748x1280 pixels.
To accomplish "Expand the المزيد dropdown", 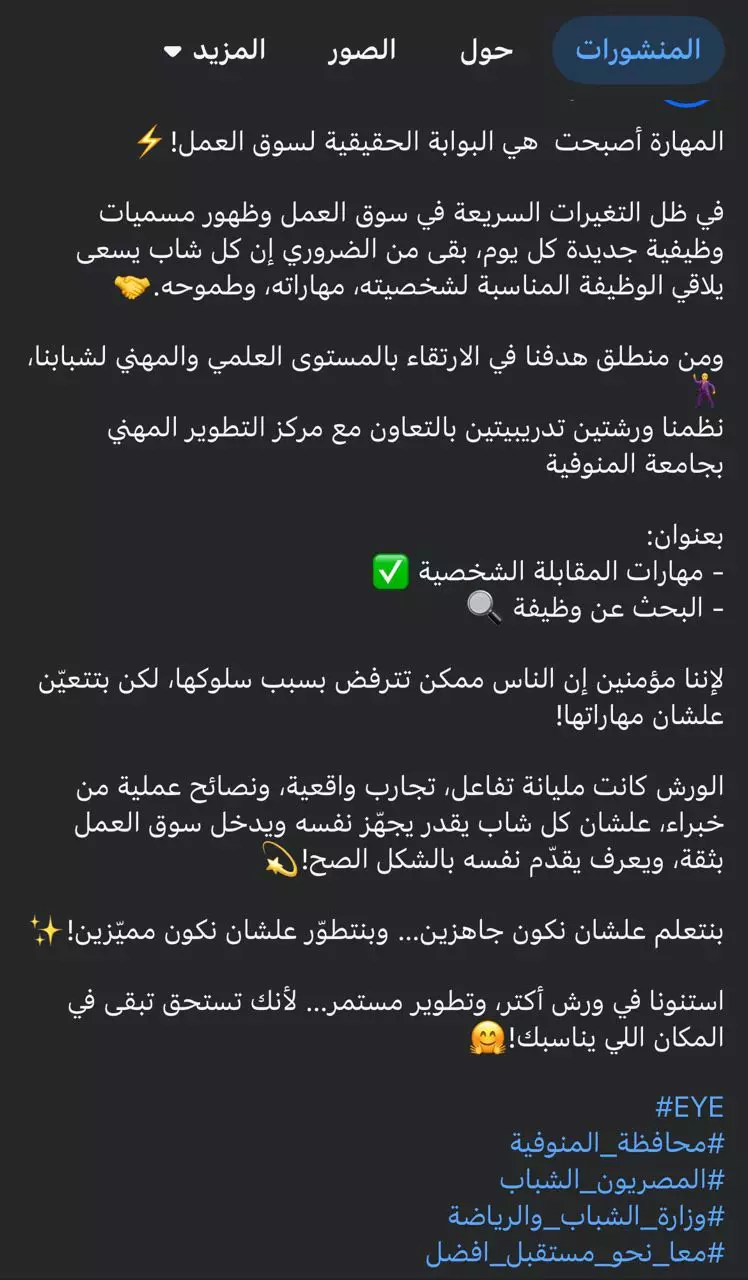I will pyautogui.click(x=215, y=50).
